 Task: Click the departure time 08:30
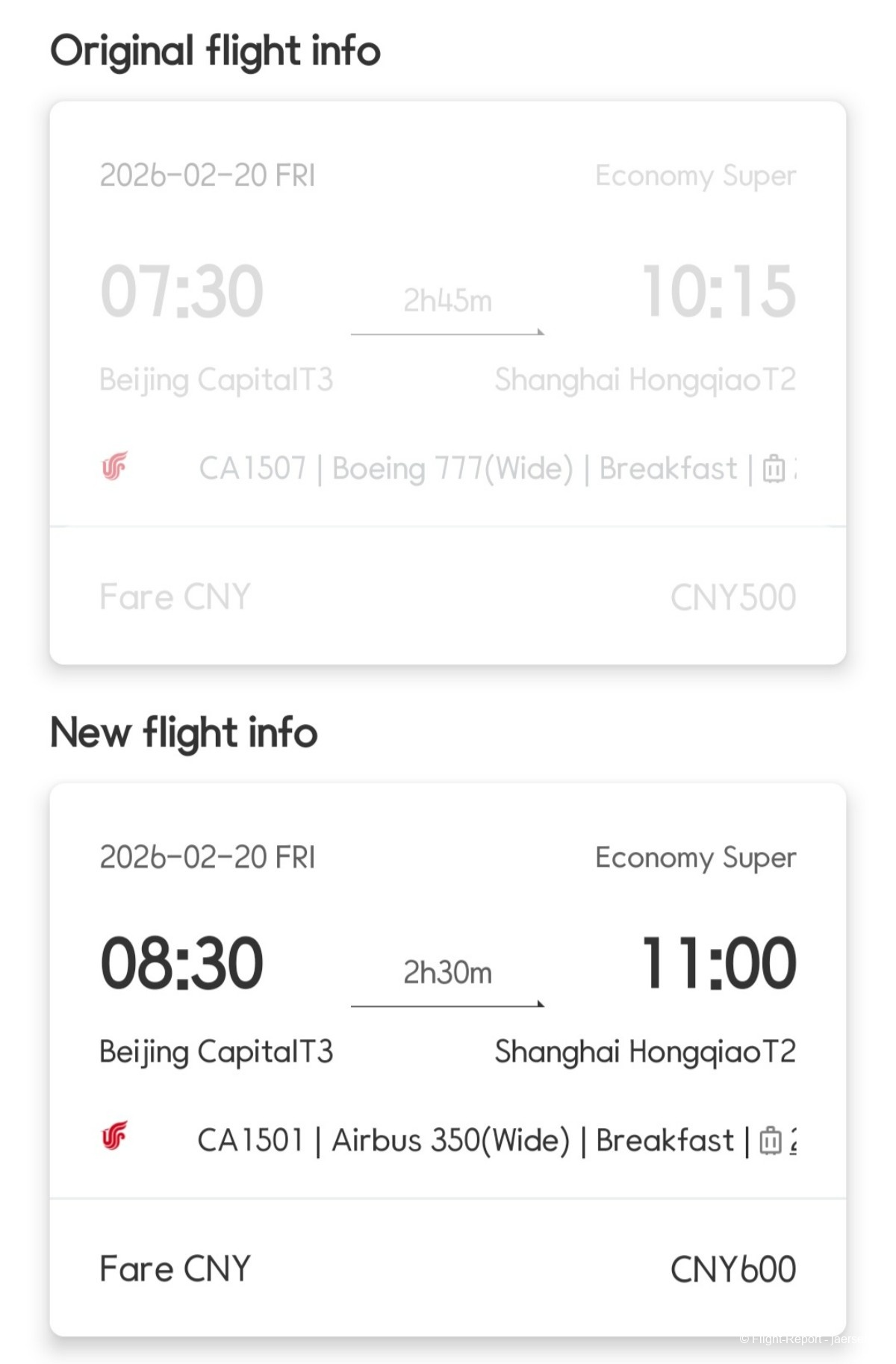(182, 963)
